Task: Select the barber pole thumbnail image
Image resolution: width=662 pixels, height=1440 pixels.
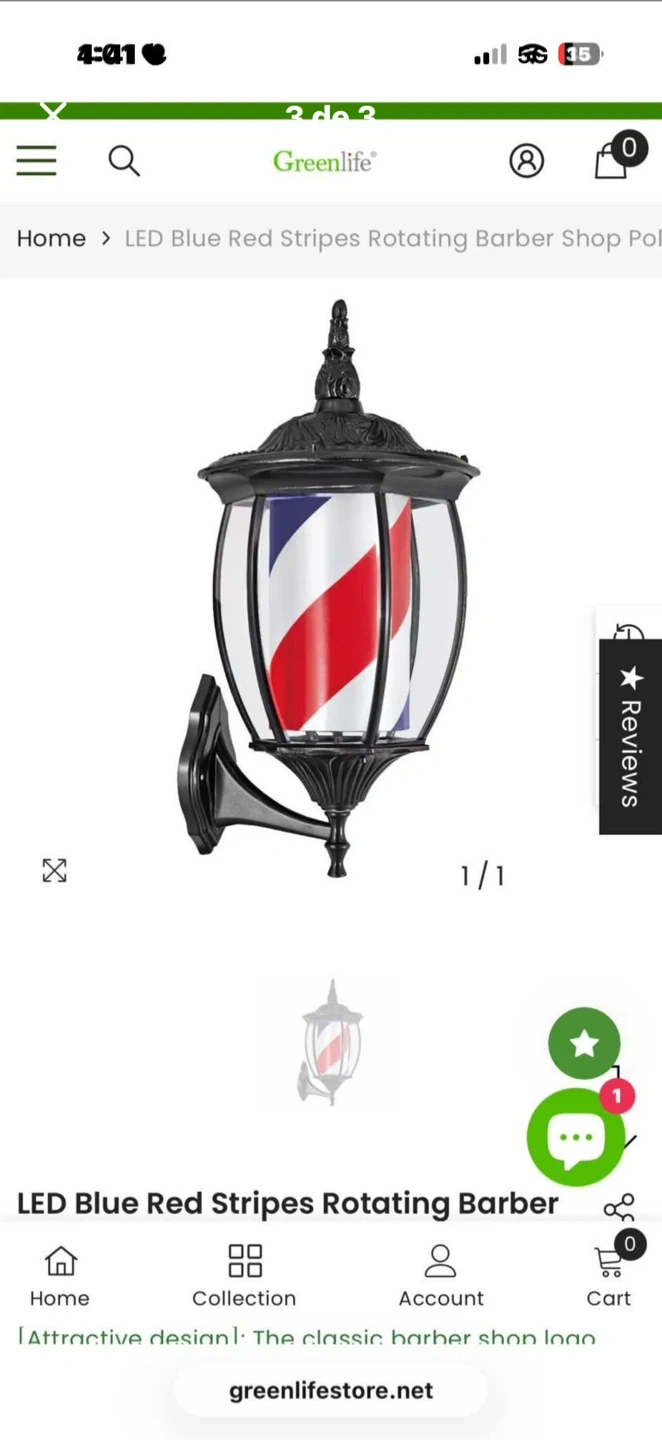Action: 331,1043
